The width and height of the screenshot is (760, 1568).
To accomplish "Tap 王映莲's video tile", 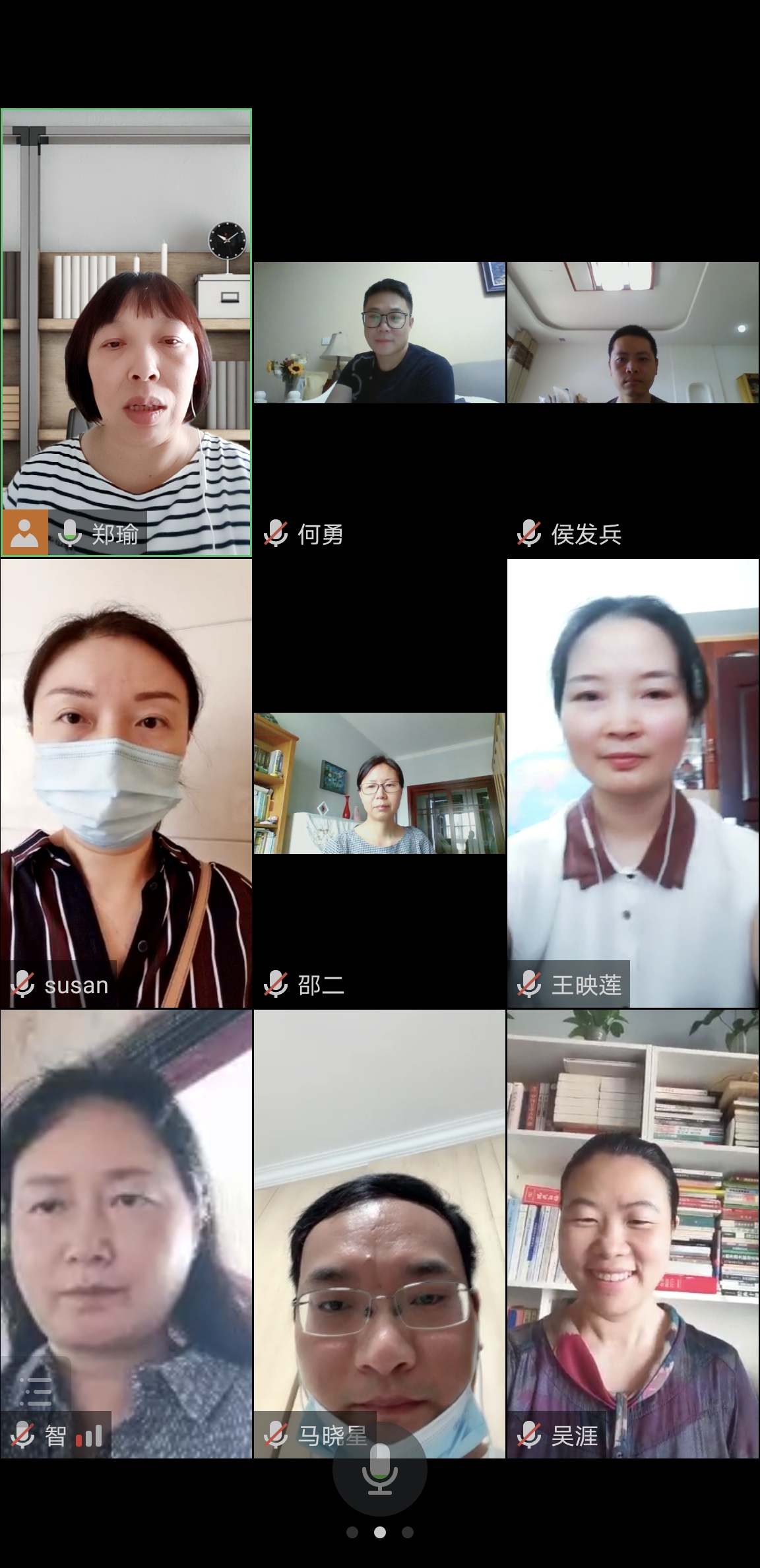I will [633, 783].
